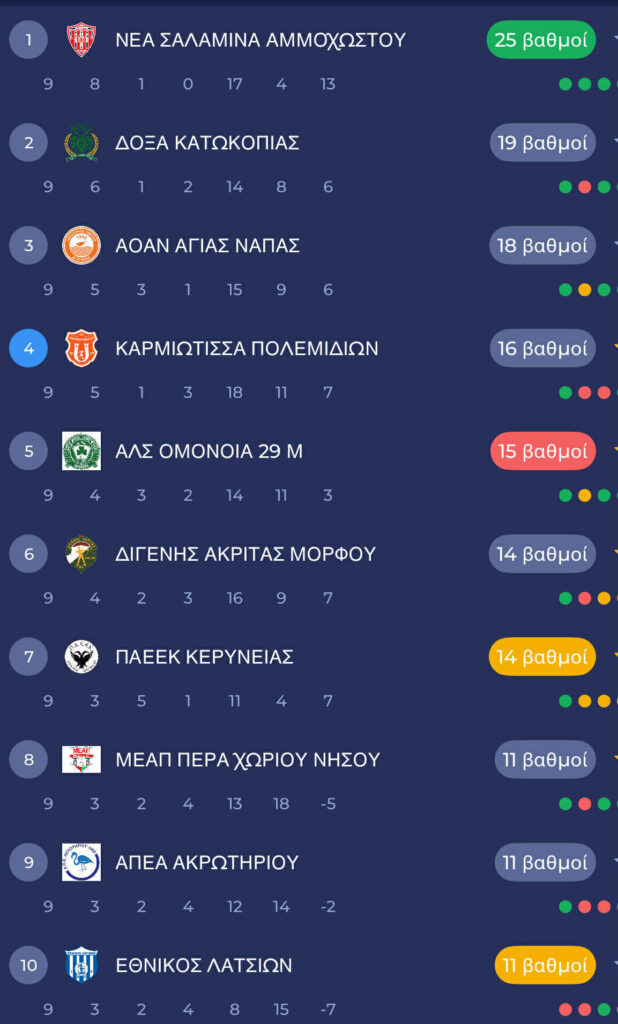Tap the ΑΛΣ ΟΜΟΝΟΙΑ 29 Μ row
The image size is (618, 1024).
(x=209, y=452)
